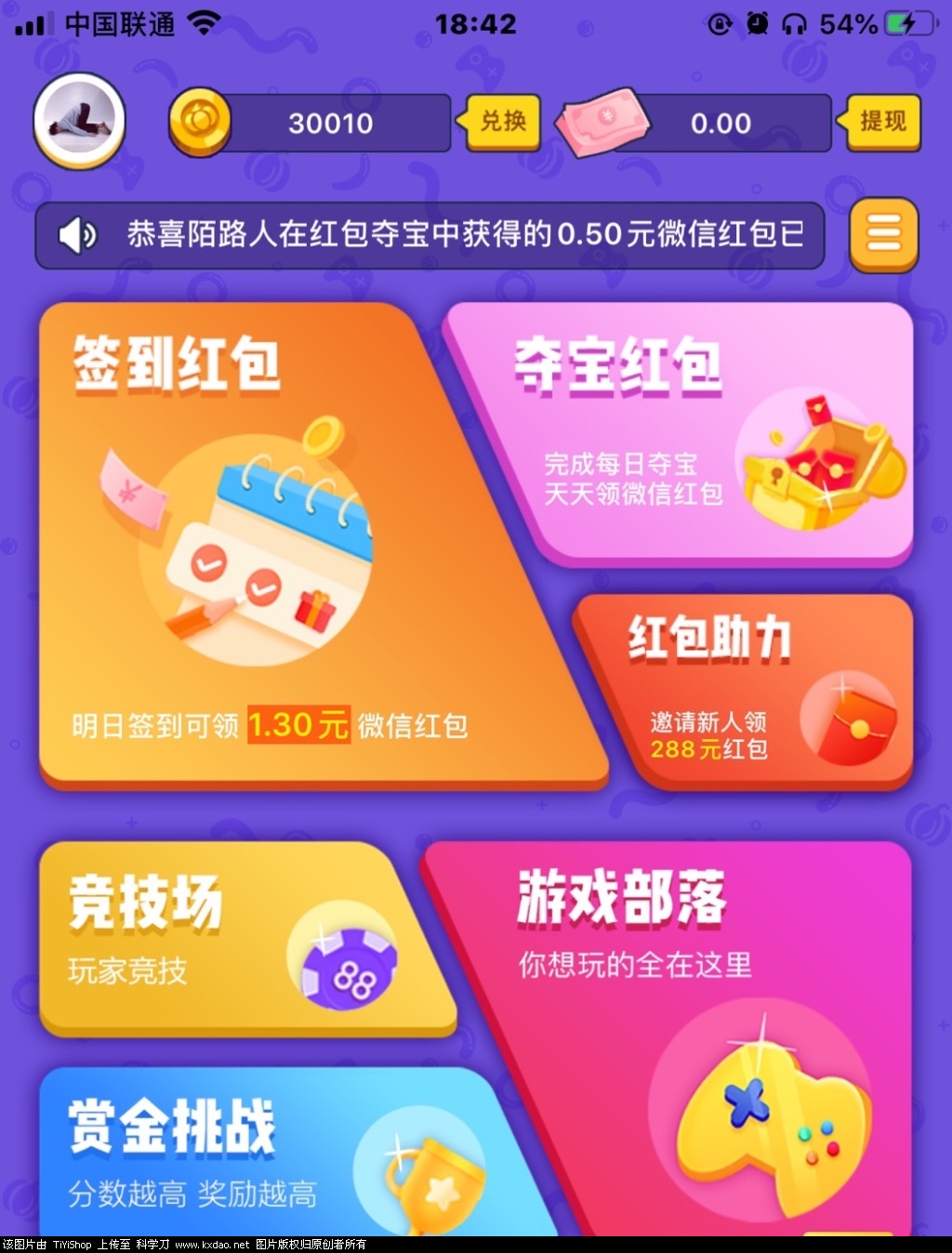
Task: Open the 赏金挑战 bounty challenge card
Action: pyautogui.click(x=260, y=1153)
